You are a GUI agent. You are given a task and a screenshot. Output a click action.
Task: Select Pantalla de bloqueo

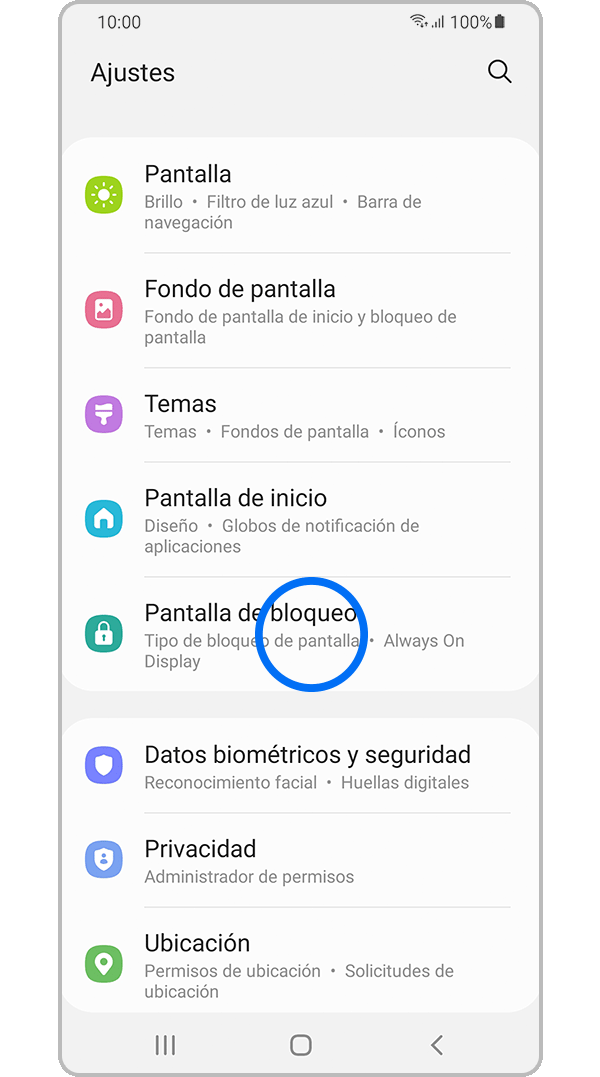(300, 634)
